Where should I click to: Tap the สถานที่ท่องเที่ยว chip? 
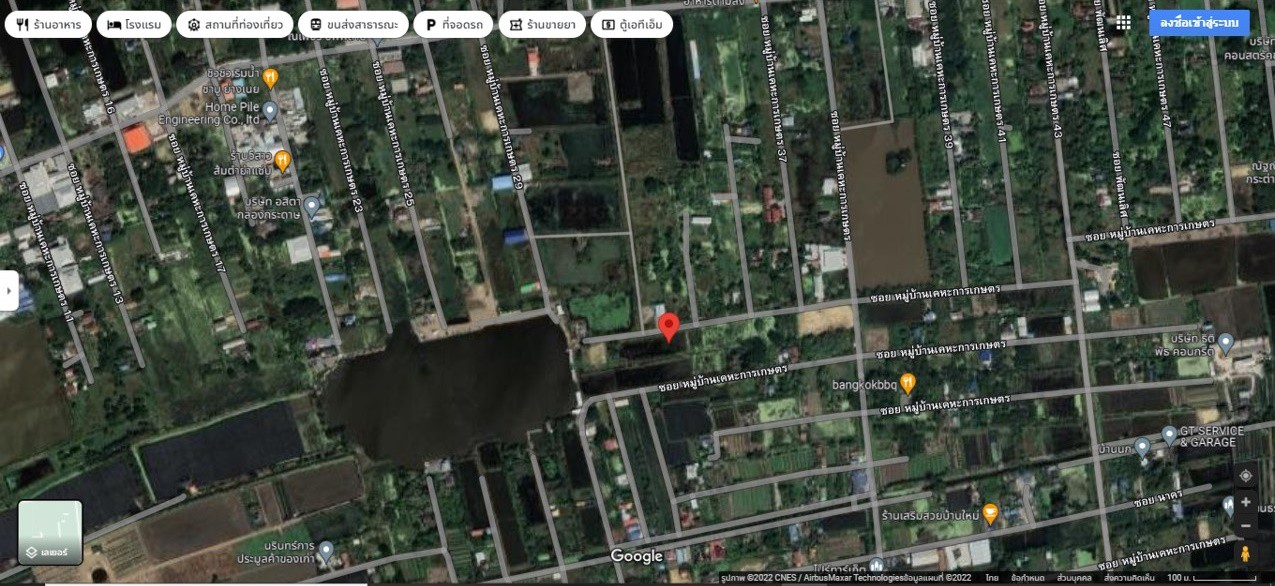(x=235, y=25)
